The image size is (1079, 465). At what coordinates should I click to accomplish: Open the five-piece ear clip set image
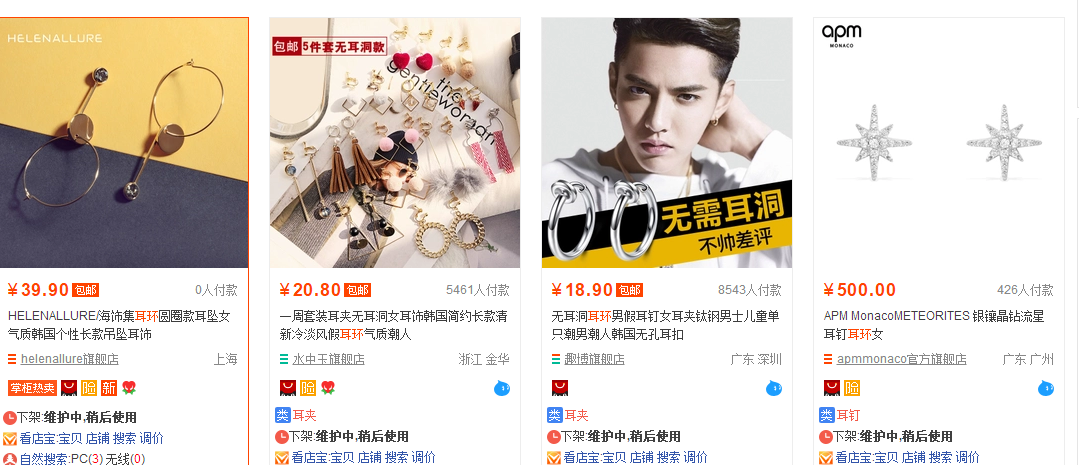(x=395, y=143)
